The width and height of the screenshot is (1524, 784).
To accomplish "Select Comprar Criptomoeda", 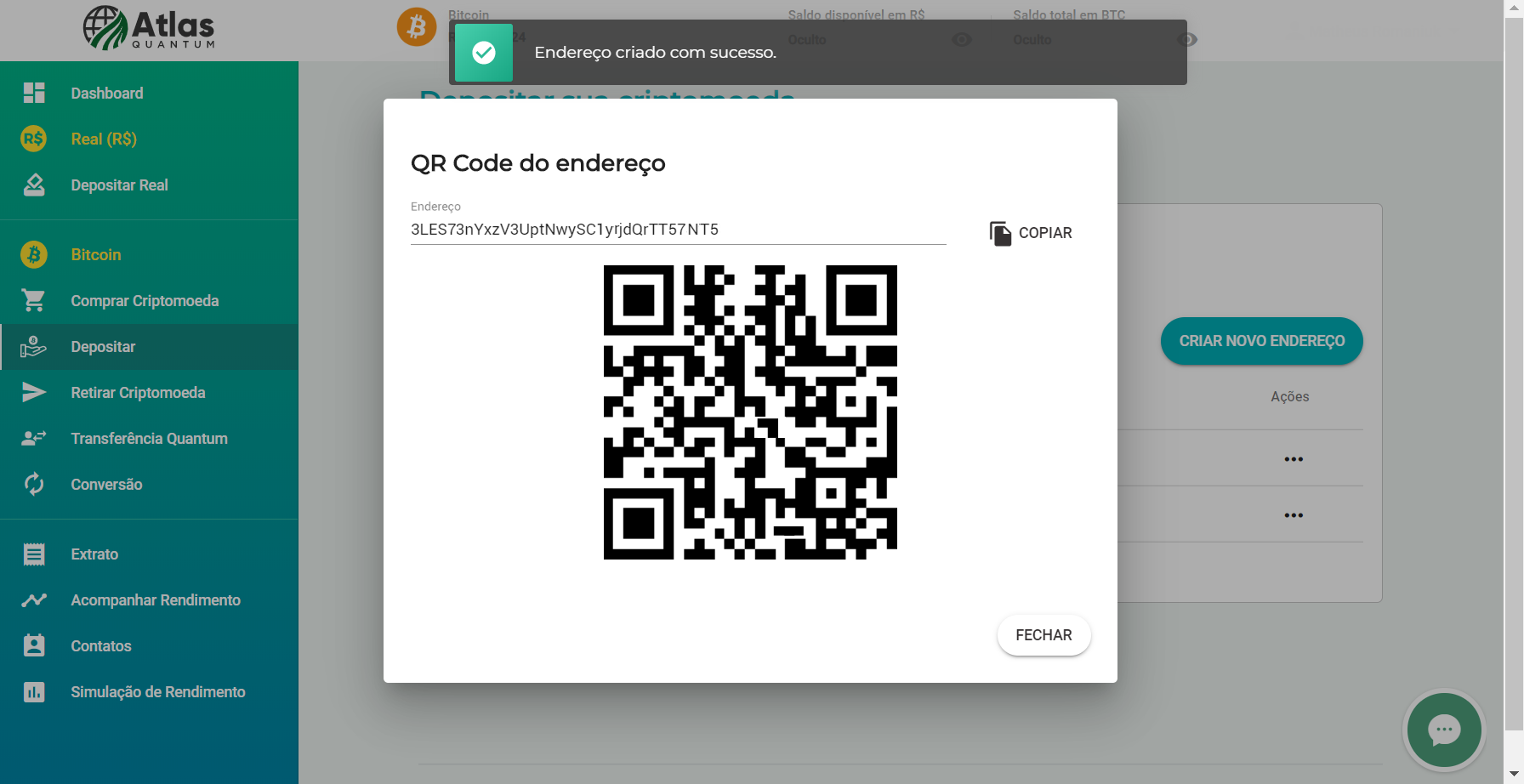I will point(145,301).
